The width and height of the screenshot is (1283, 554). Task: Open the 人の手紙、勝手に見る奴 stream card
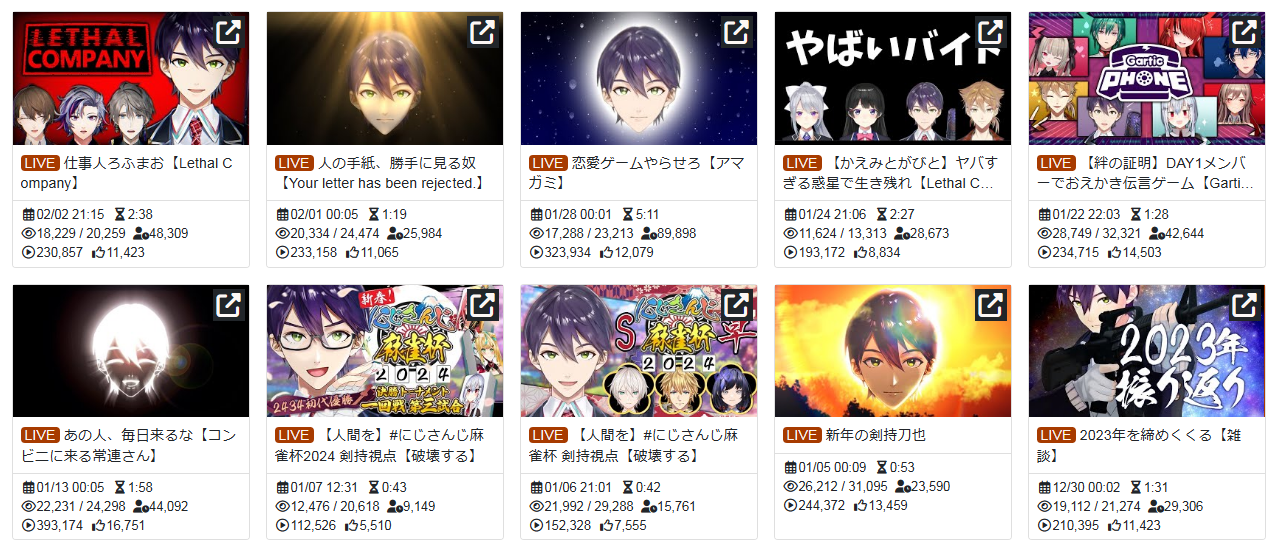(385, 80)
